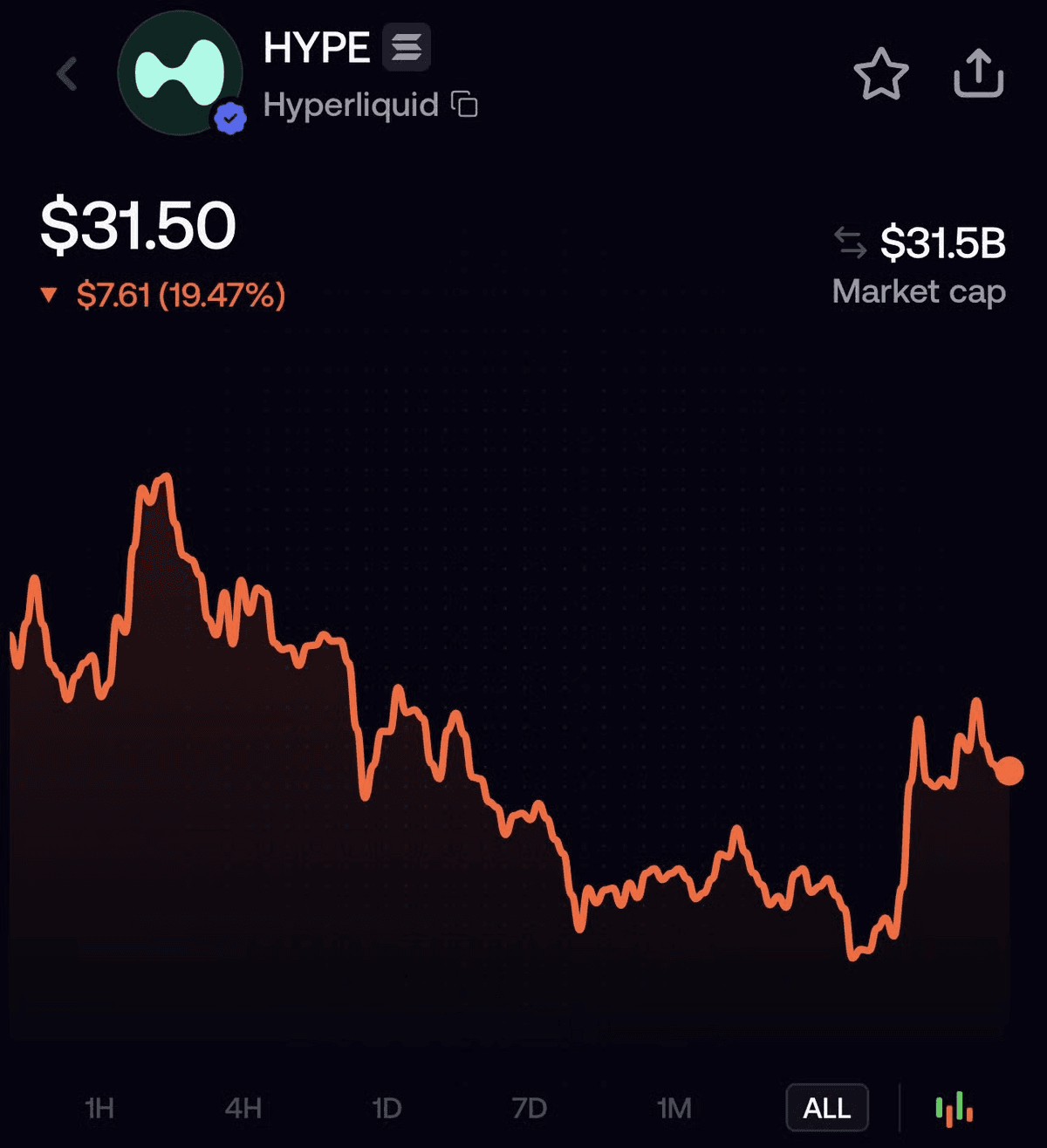Screen dimensions: 1047x1148
Task: Switch to the 1H timeframe
Action: 99,1108
